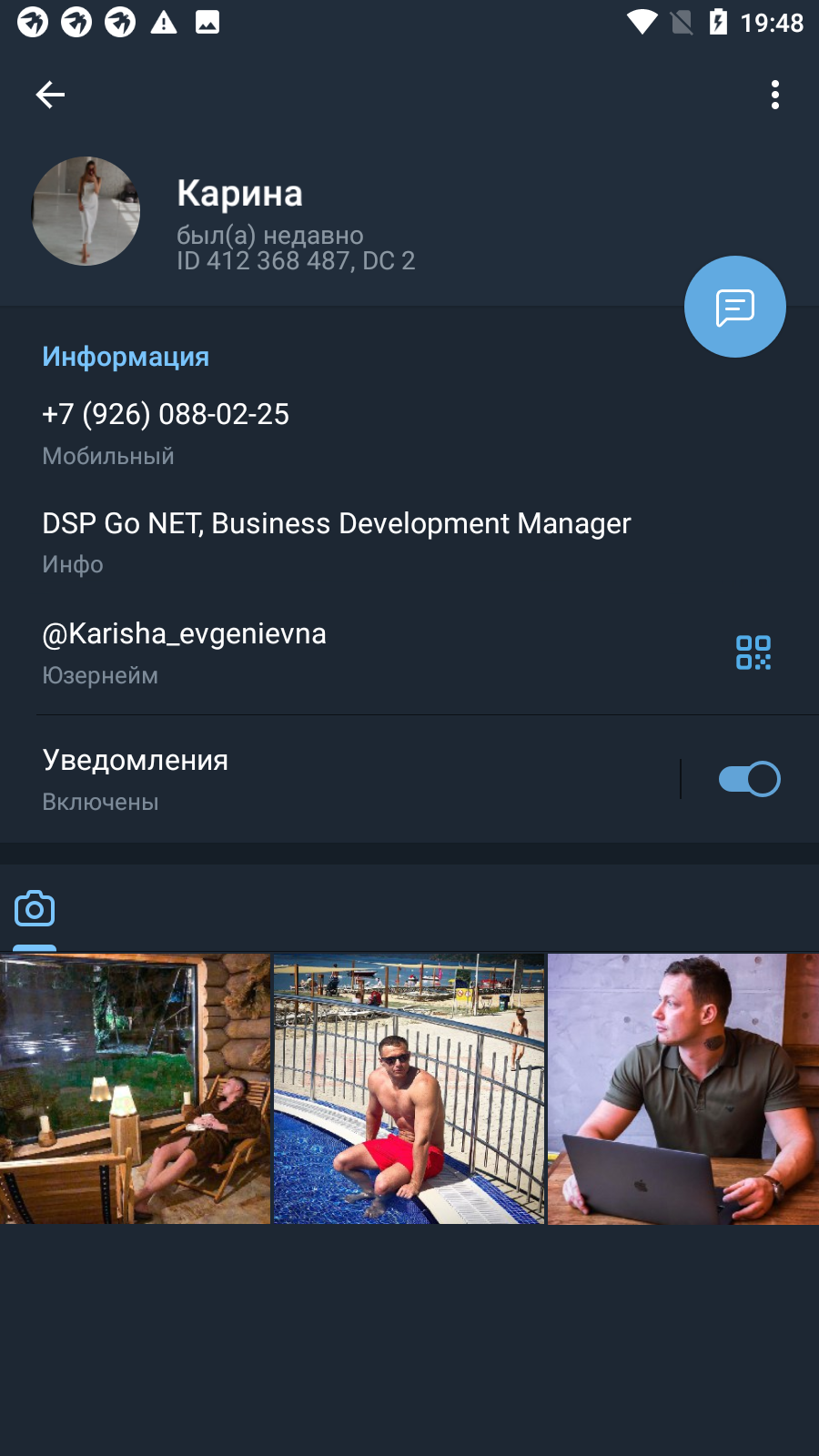Image resolution: width=819 pixels, height=1456 pixels.
Task: Open Карина's profile photo
Action: click(86, 211)
